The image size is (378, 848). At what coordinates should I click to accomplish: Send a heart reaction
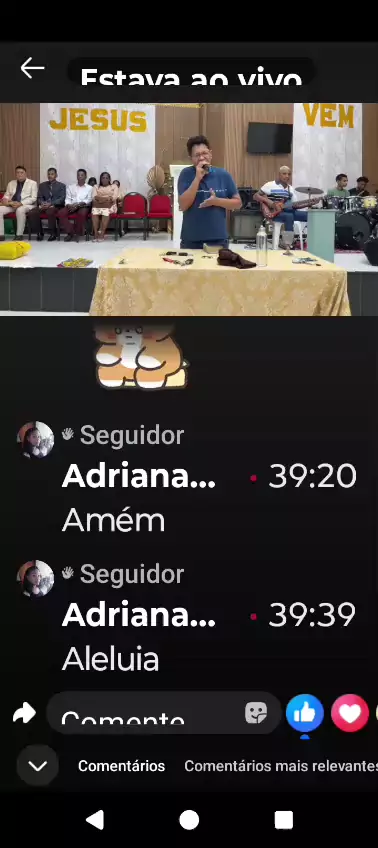[x=350, y=713]
